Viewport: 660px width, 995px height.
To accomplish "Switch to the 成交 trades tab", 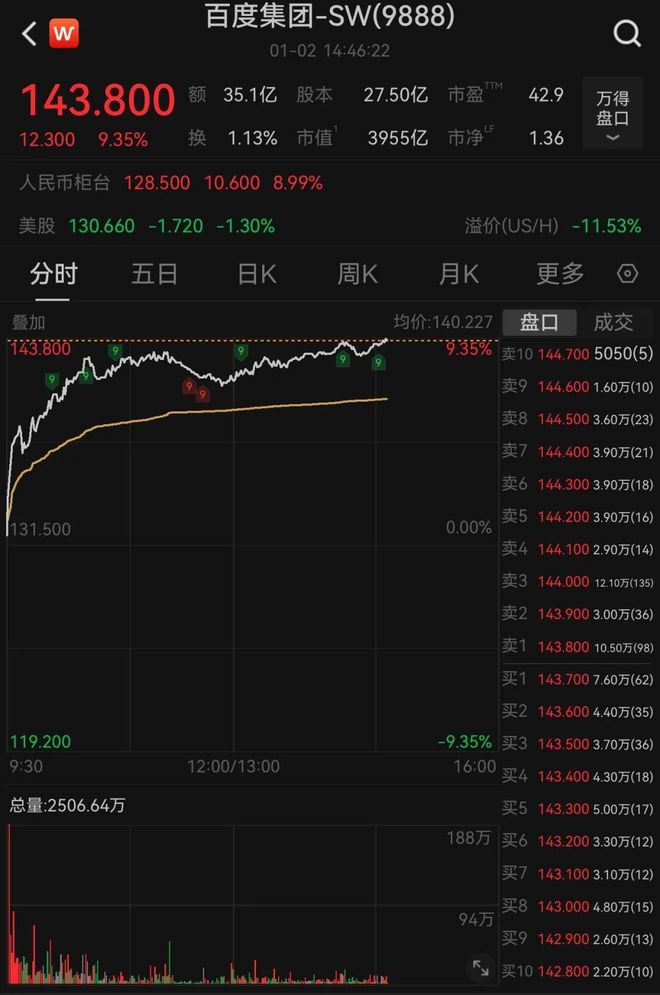I will [x=613, y=322].
